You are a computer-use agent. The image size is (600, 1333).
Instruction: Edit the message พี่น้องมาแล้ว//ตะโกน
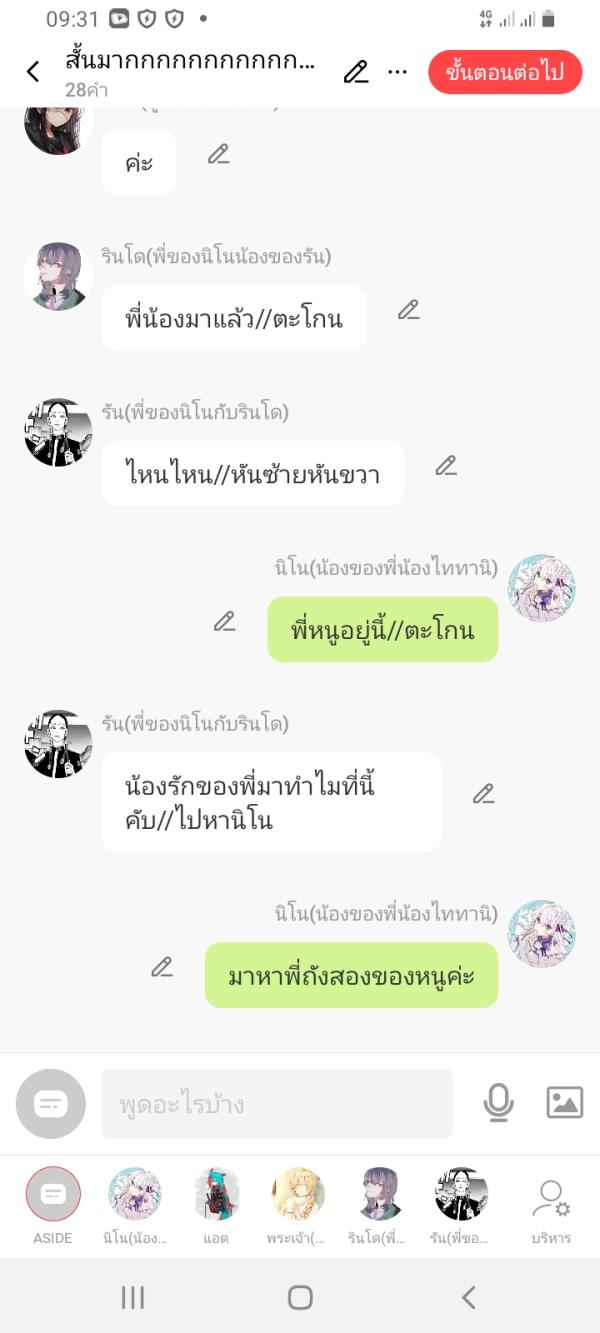pos(408,310)
